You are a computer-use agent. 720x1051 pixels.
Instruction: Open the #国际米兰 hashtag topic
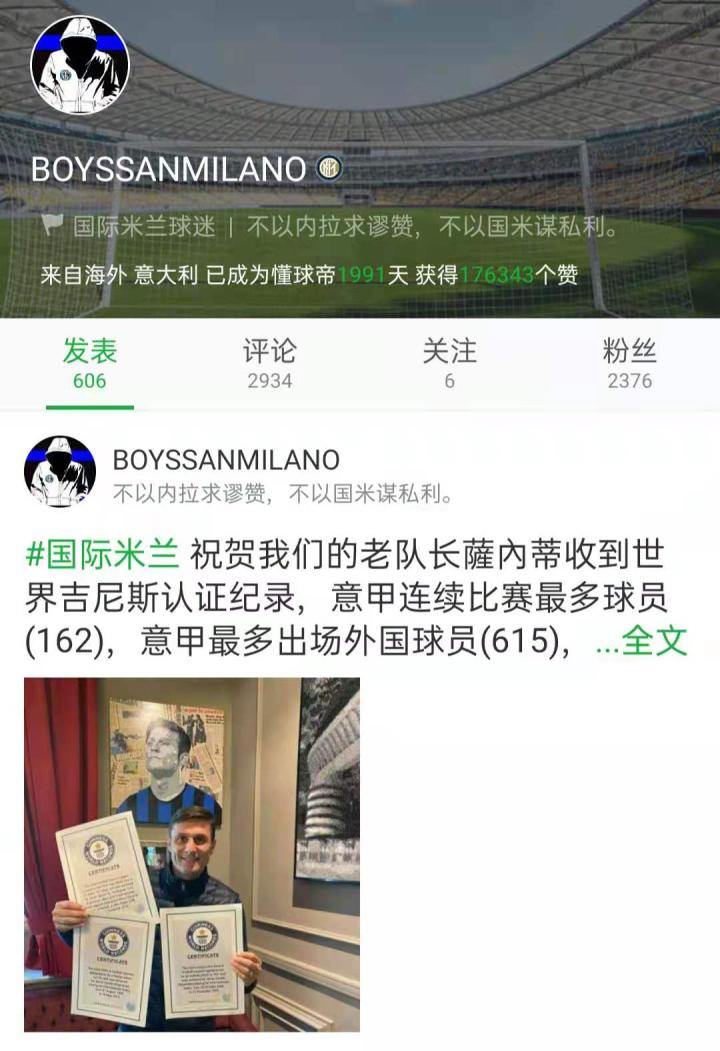point(101,552)
